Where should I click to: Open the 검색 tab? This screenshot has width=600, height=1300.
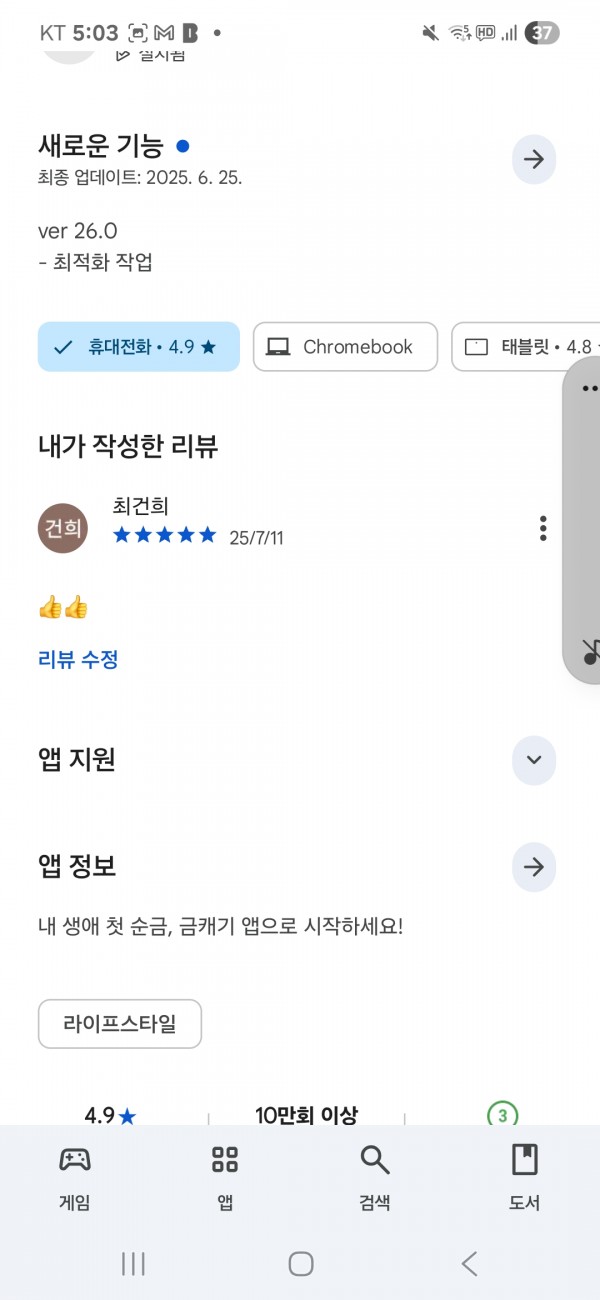[x=375, y=1177]
